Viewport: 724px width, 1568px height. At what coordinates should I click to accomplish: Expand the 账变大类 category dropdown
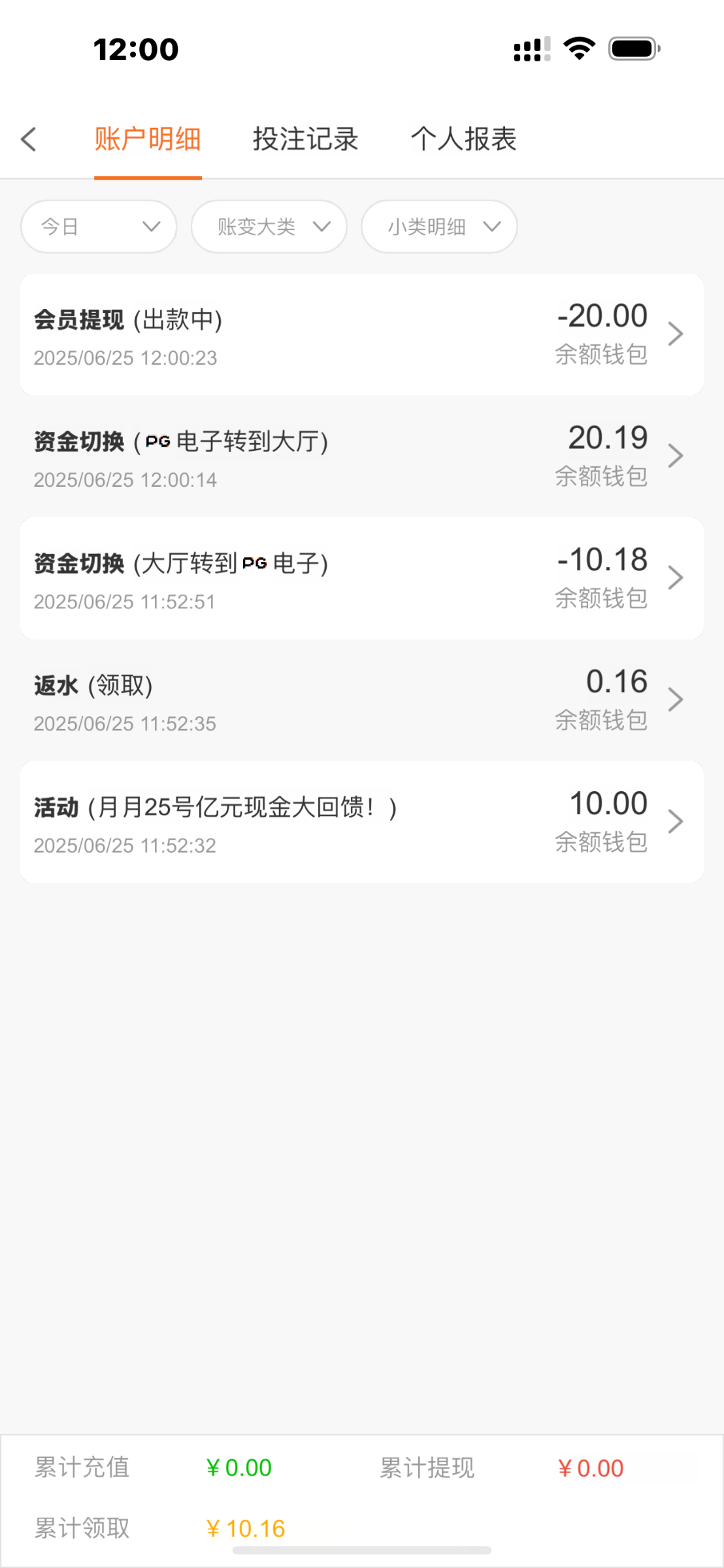tap(269, 227)
